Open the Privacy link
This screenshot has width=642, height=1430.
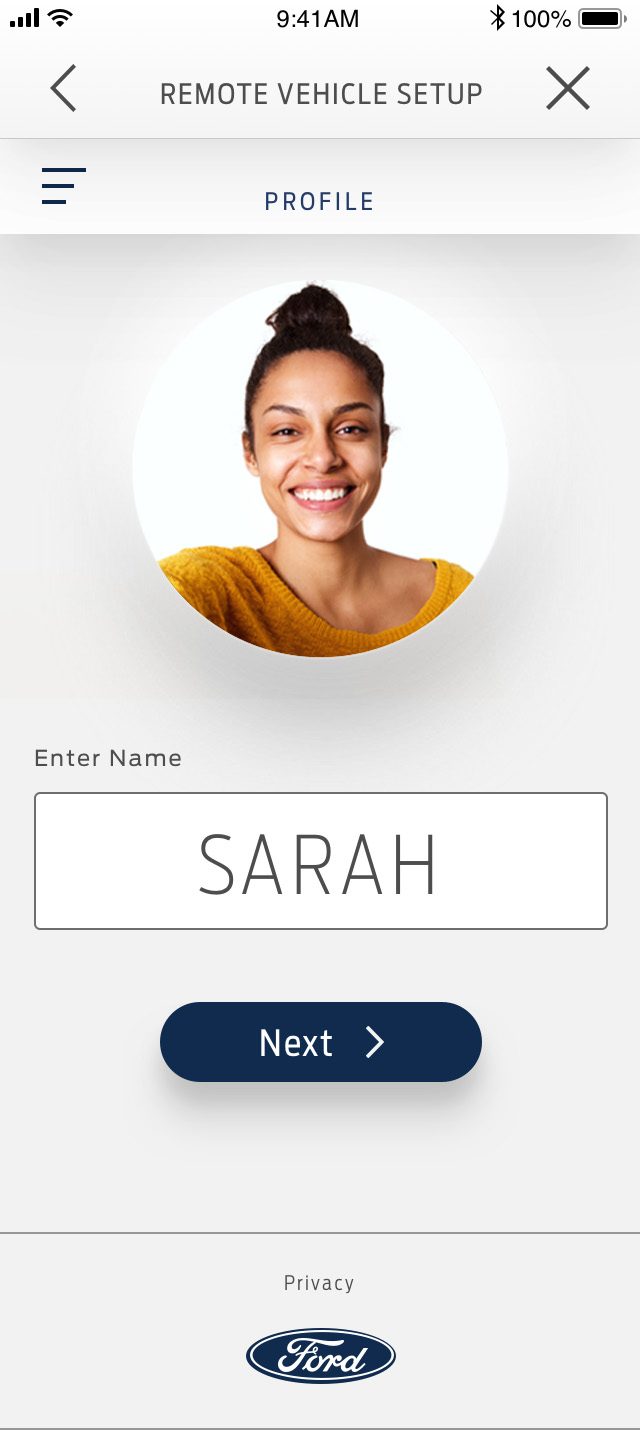pos(319,1283)
